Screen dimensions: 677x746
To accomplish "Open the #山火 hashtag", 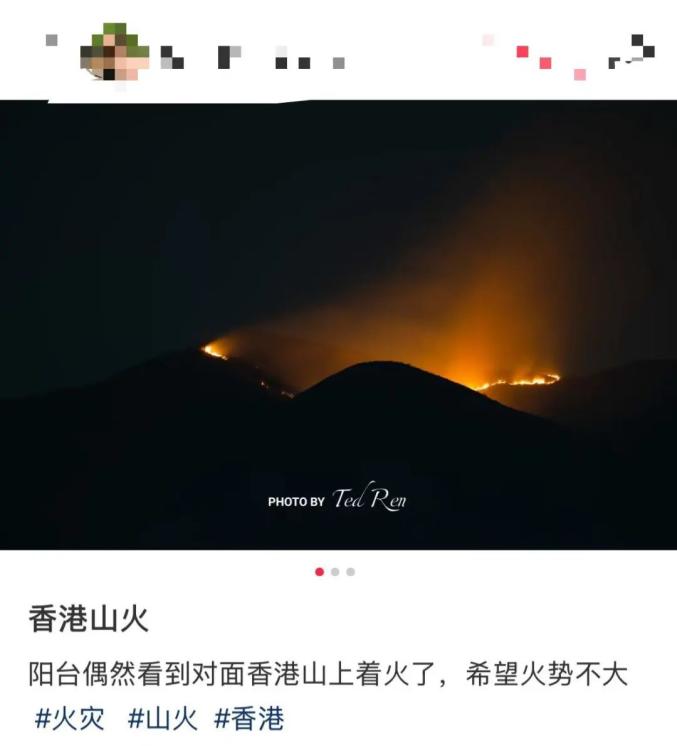I will [x=162, y=718].
